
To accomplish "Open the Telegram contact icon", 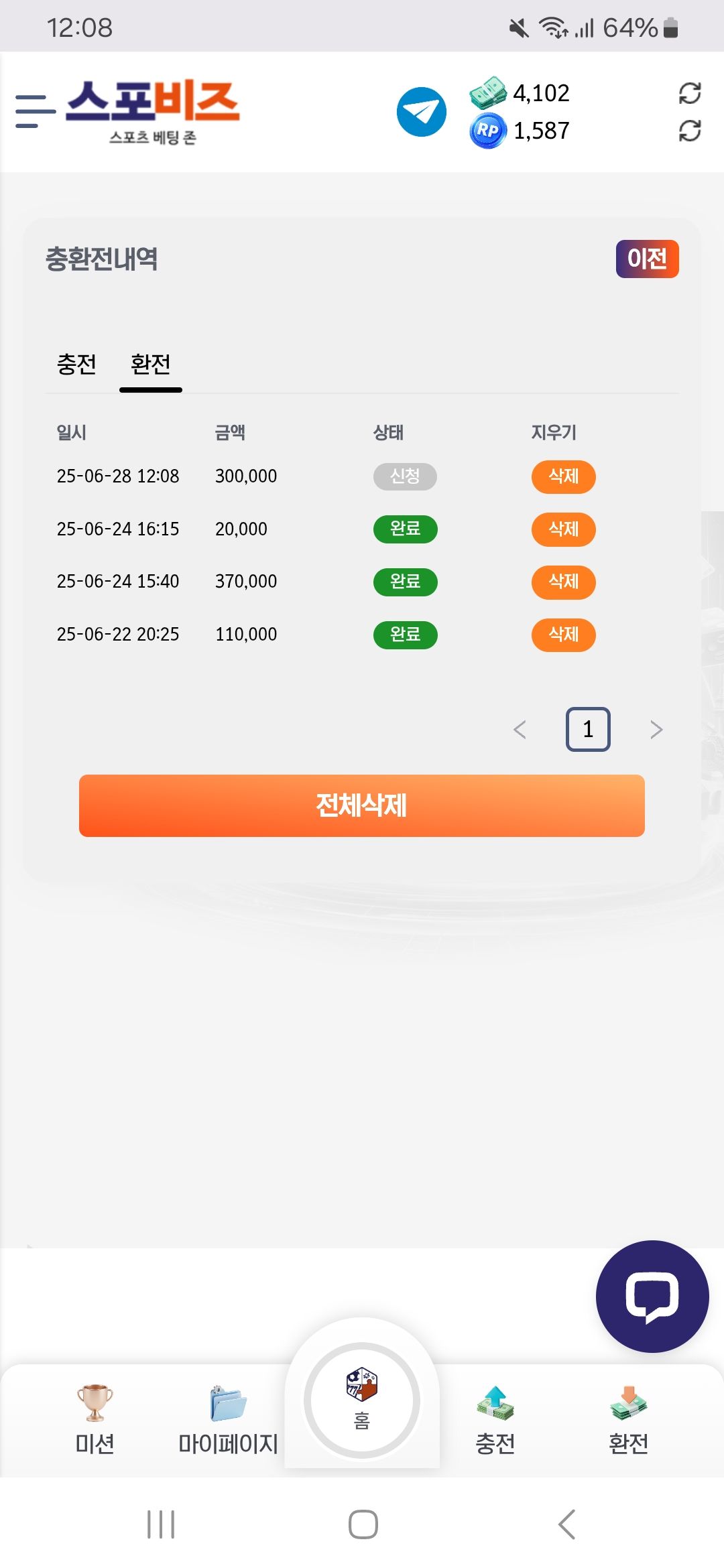I will 422,112.
